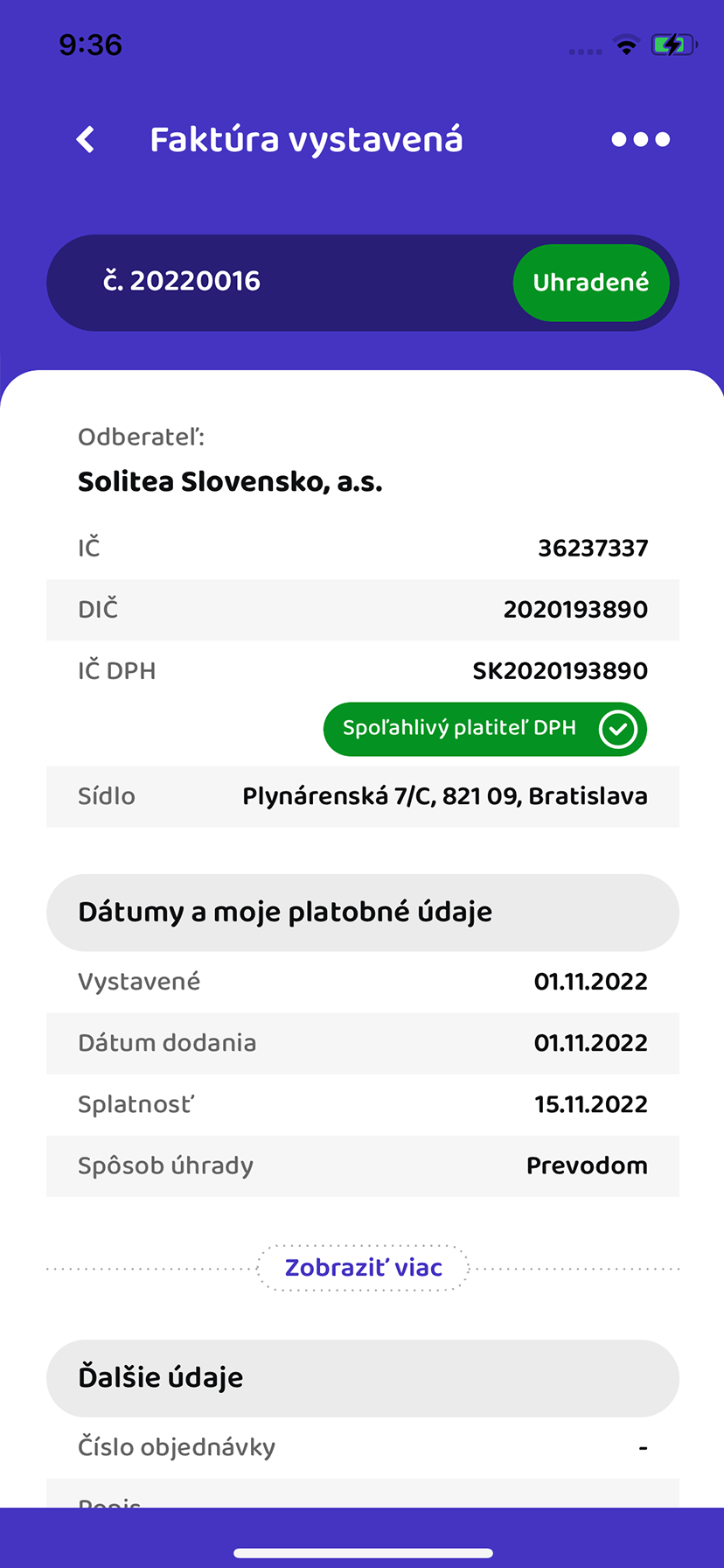Open the three-dot overflow menu
Viewport: 724px width, 1568px height.
pos(640,139)
